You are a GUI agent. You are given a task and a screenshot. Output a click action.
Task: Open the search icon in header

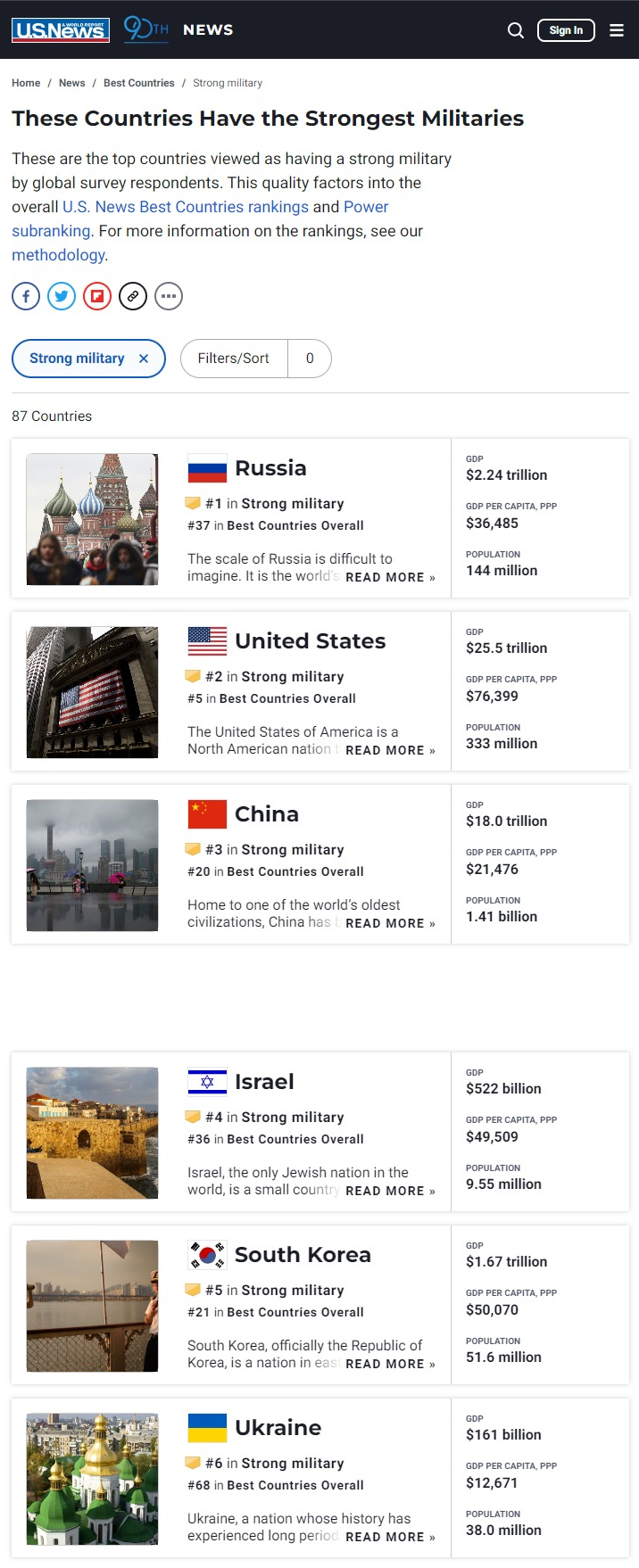point(516,30)
